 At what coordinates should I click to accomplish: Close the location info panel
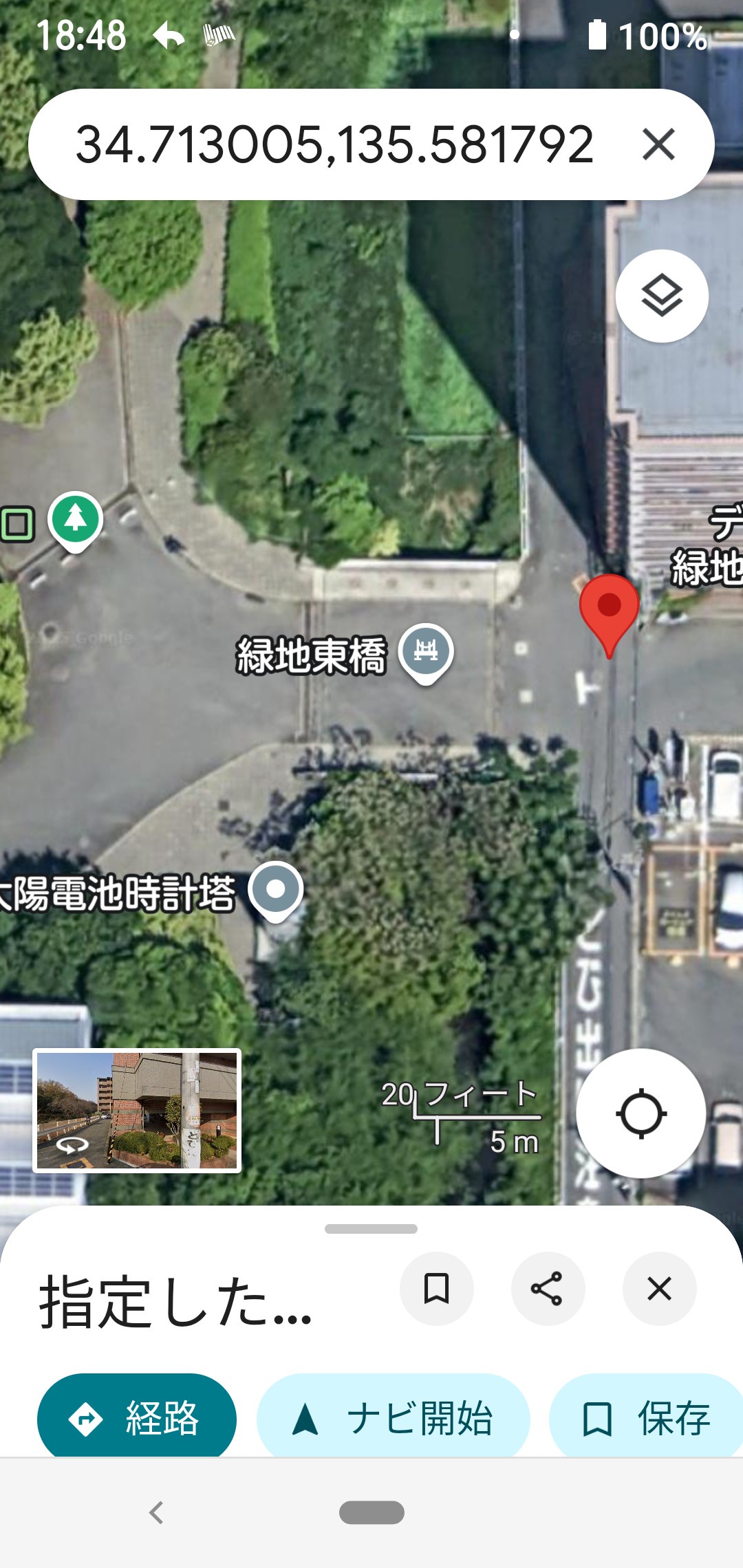[x=659, y=1289]
